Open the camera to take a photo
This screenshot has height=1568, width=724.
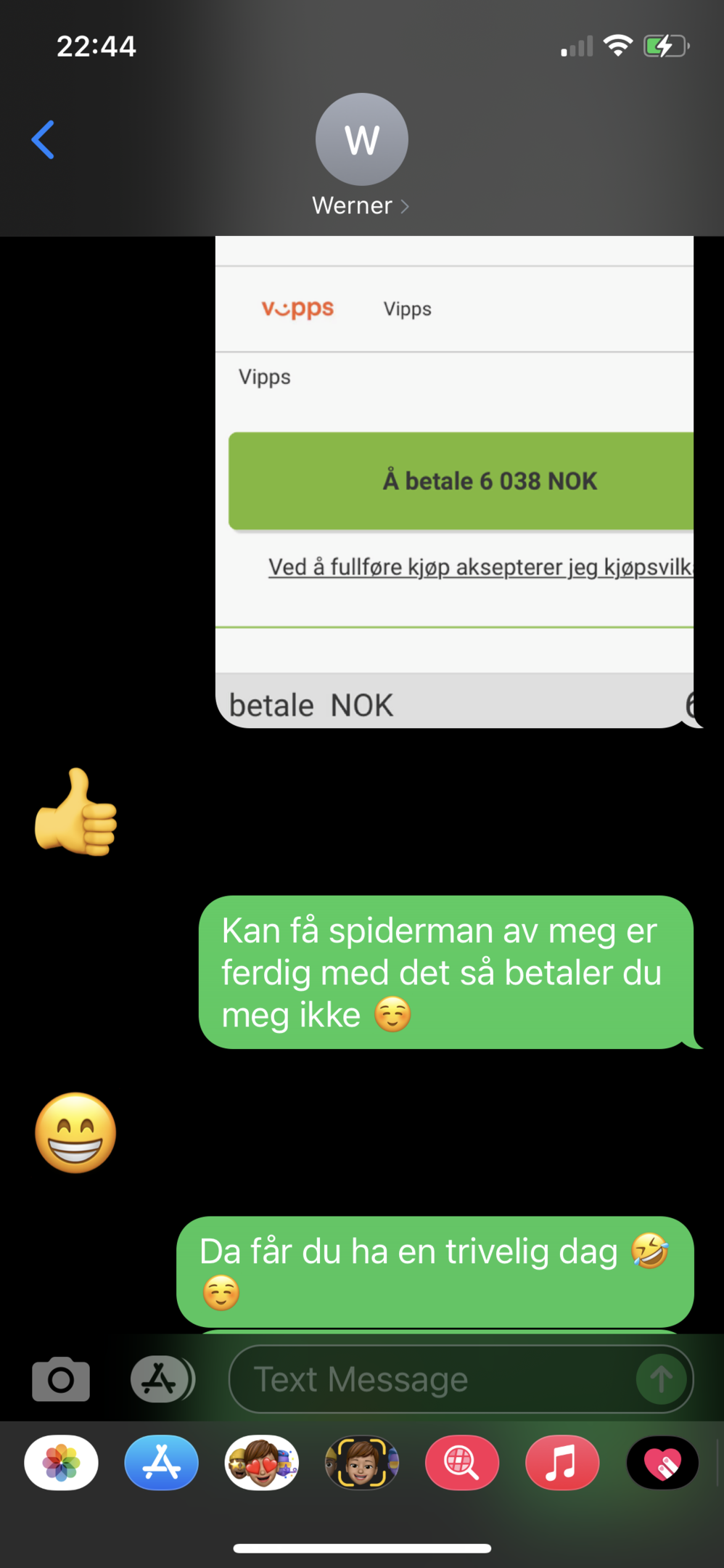click(x=61, y=1379)
